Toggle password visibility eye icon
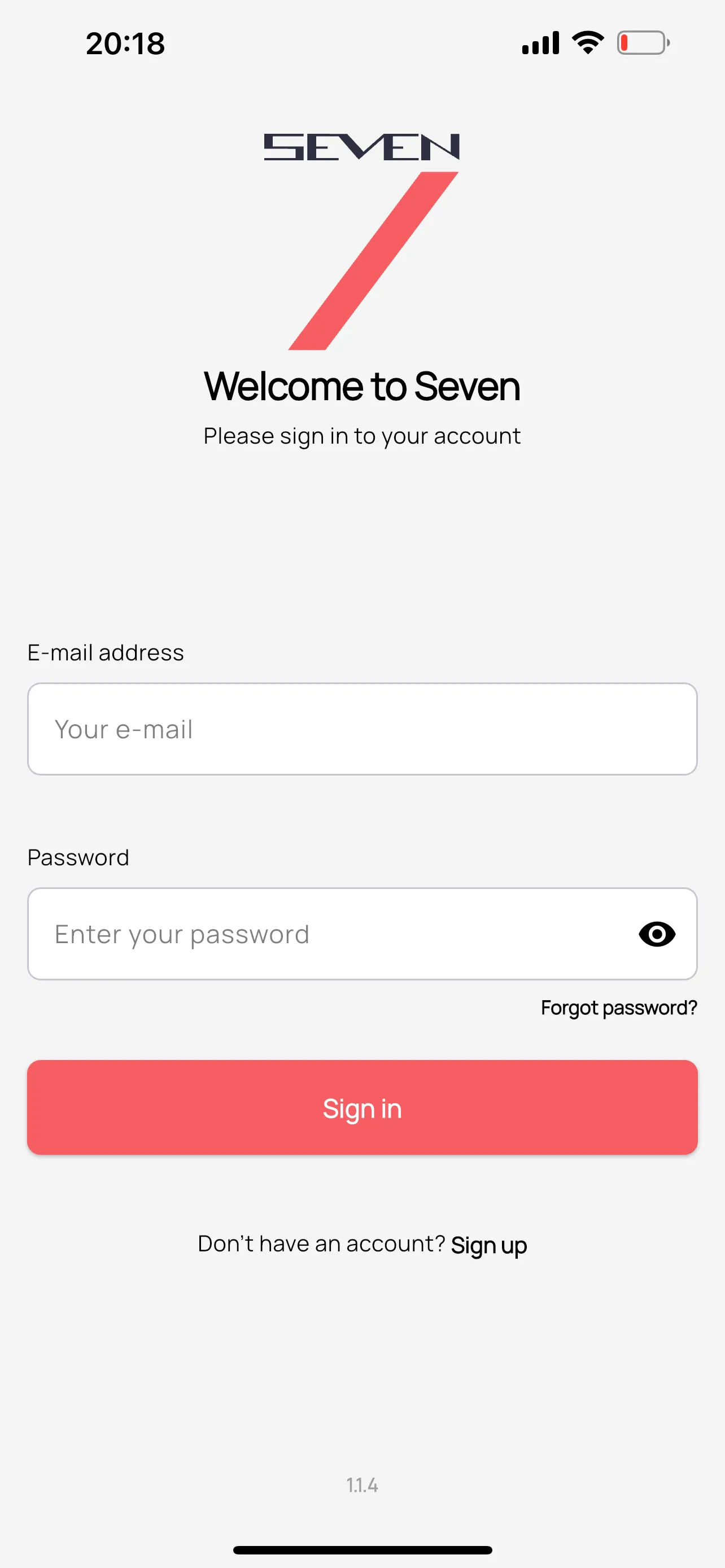 click(656, 934)
